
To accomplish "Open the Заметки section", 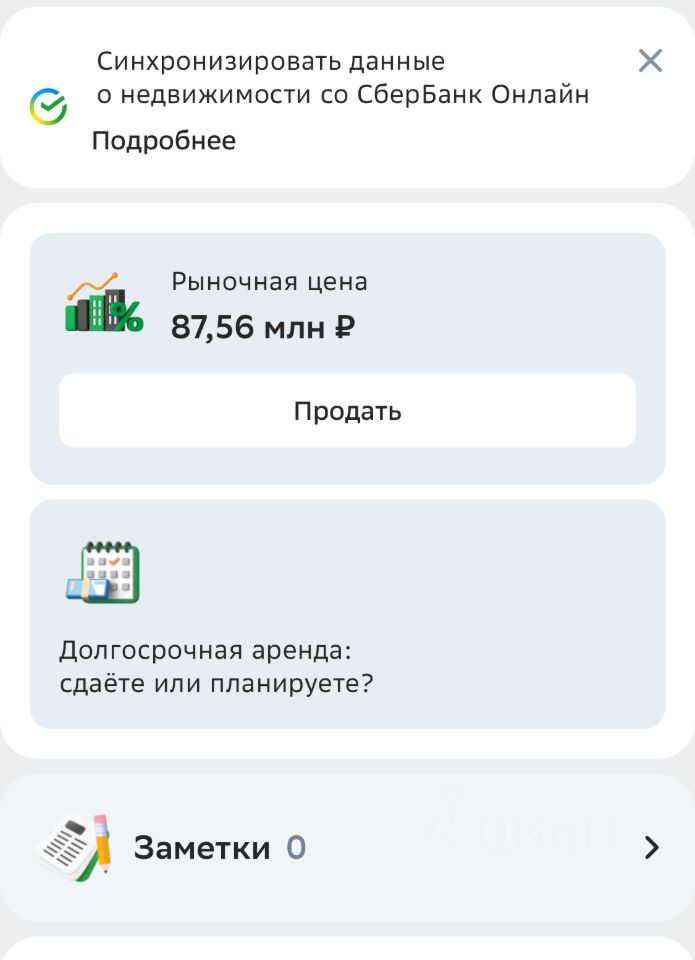I will click(347, 848).
